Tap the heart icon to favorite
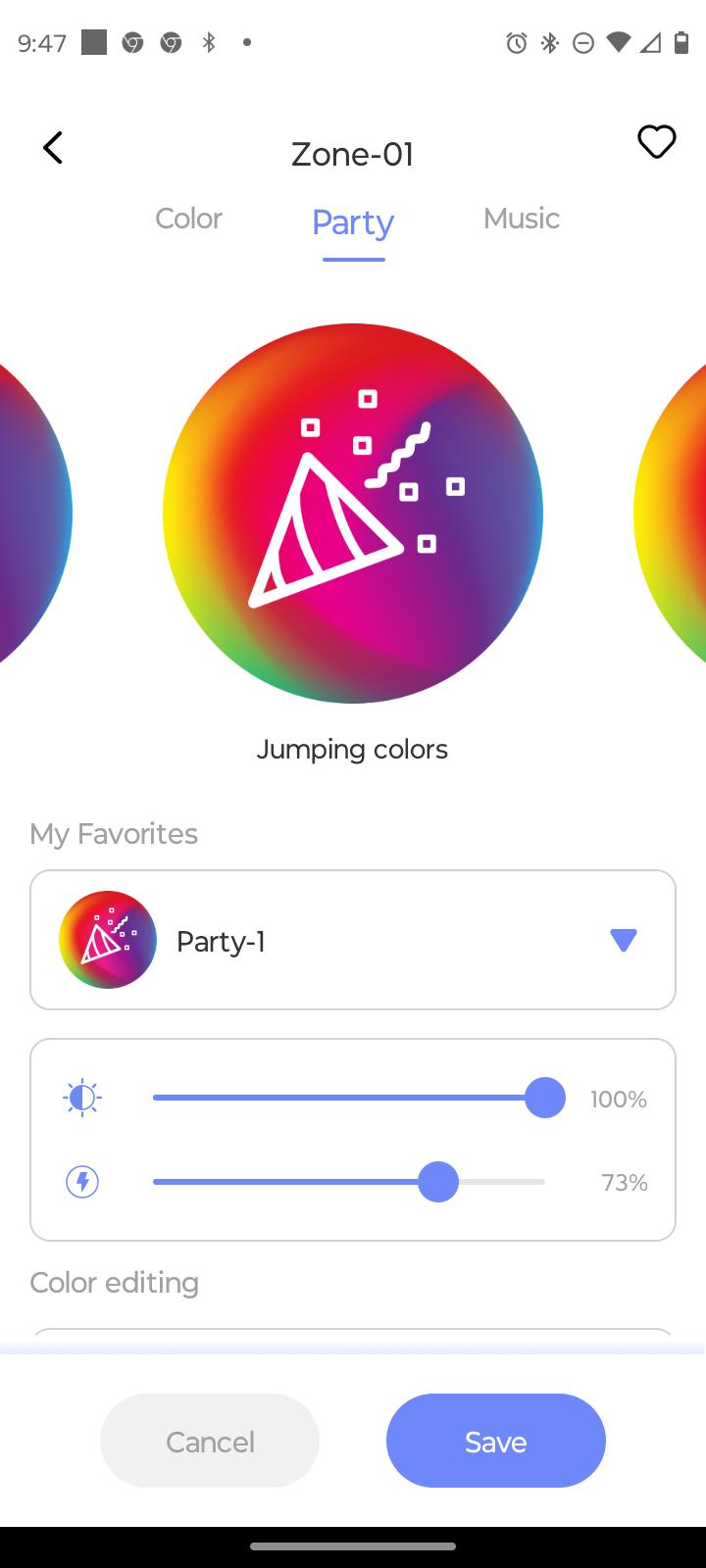 pos(656,142)
